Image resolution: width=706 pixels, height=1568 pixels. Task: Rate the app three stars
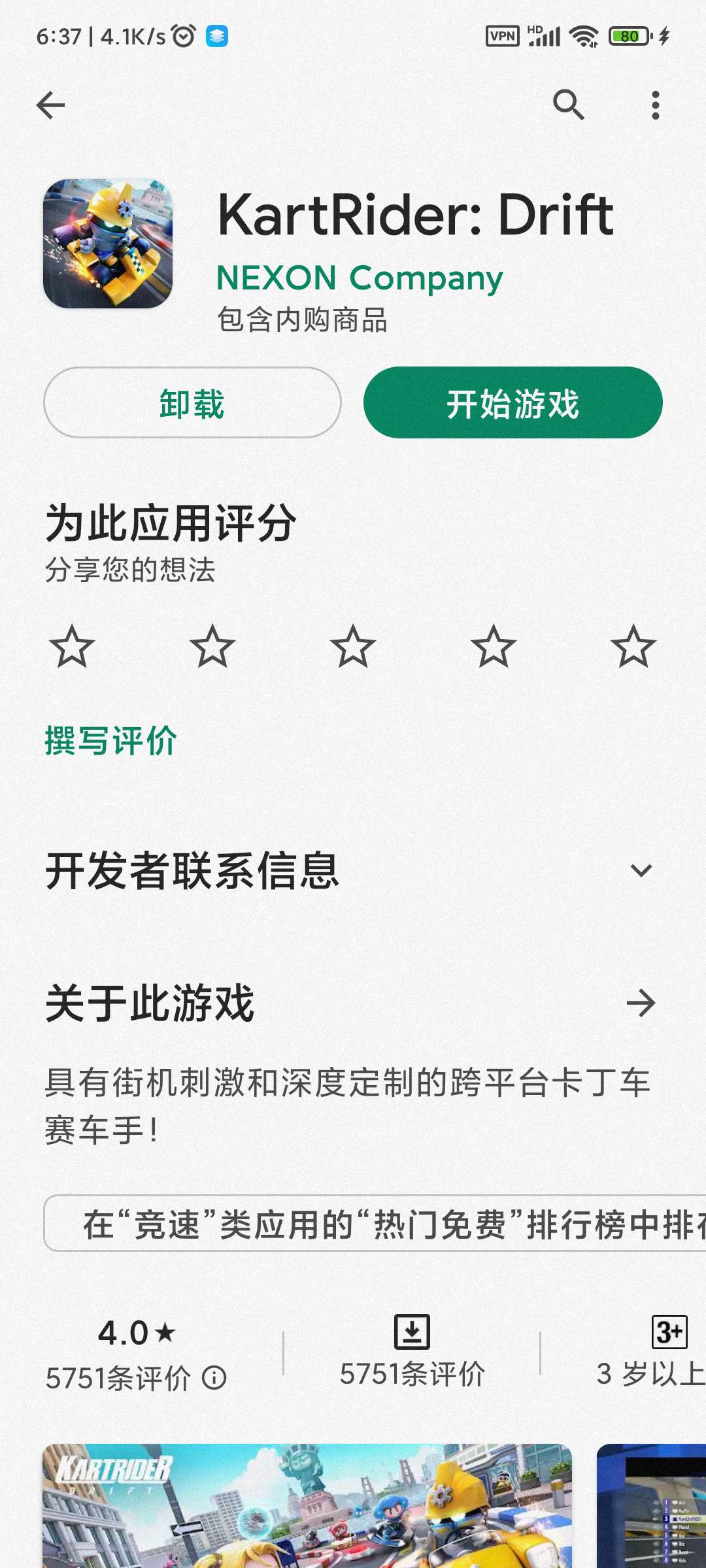[353, 647]
